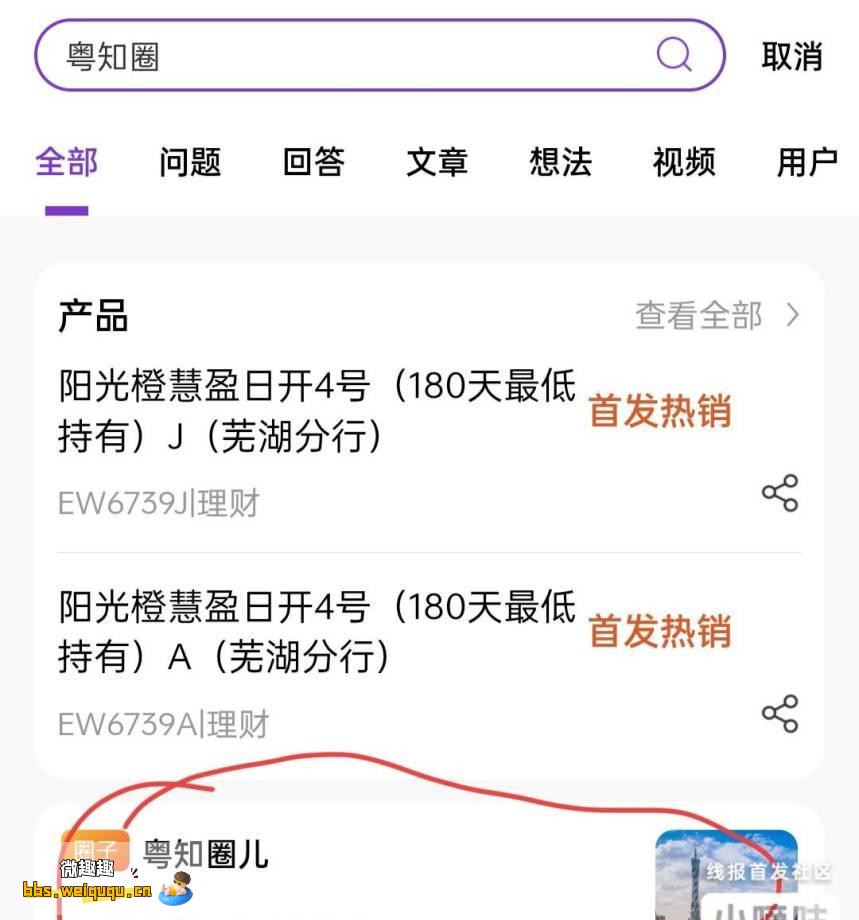Image resolution: width=859 pixels, height=920 pixels.
Task: Switch to the 视频 tab
Action: tap(684, 162)
